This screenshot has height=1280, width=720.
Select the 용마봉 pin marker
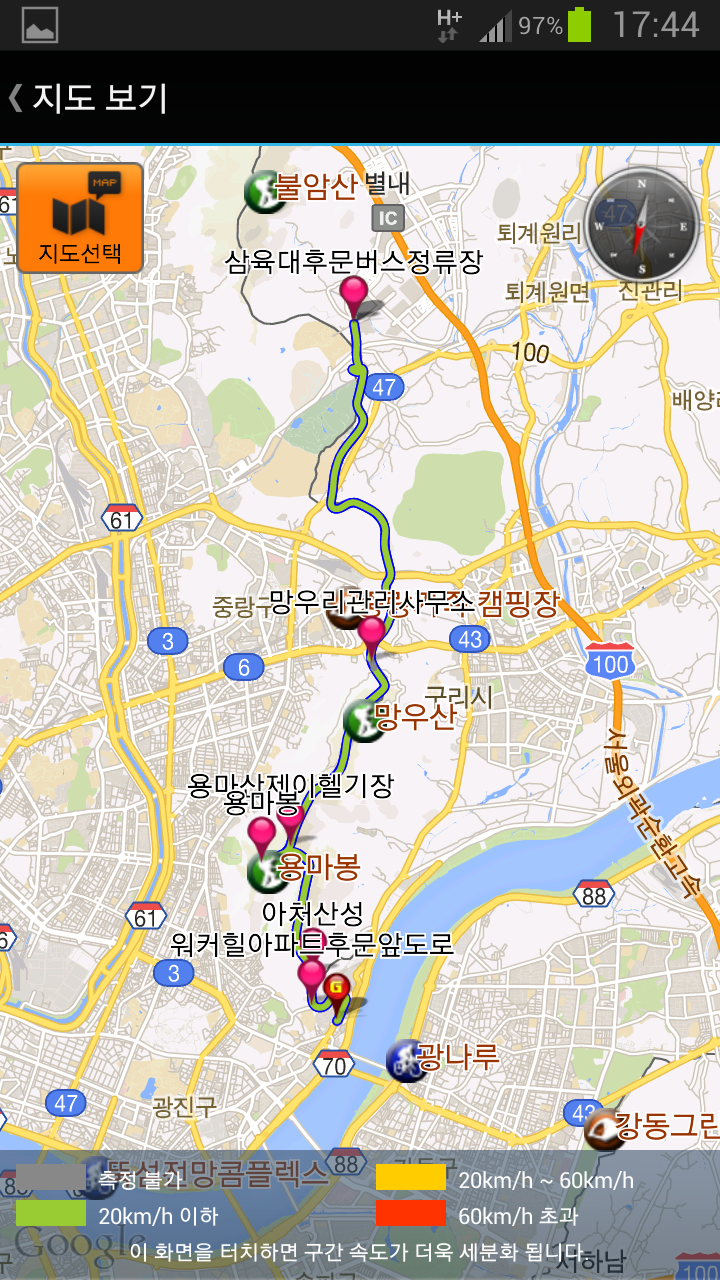click(262, 838)
